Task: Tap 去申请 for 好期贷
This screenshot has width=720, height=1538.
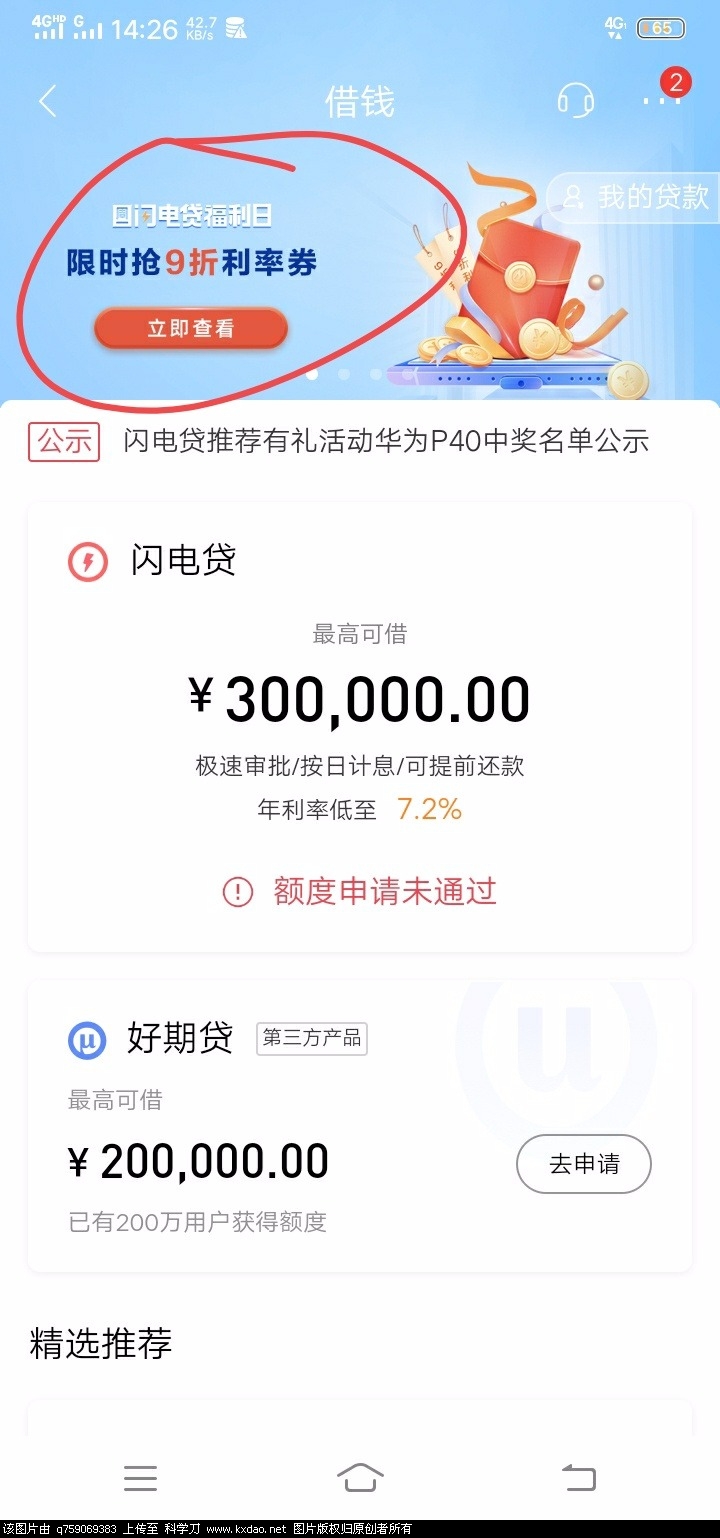Action: point(583,1164)
